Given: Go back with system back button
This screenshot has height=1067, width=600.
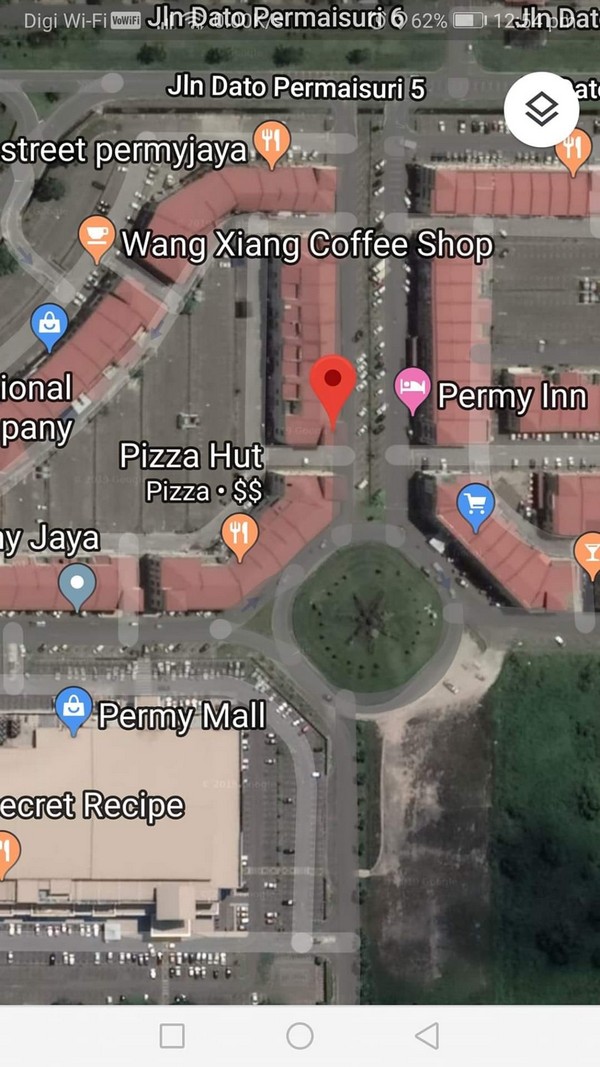Looking at the screenshot, I should (x=427, y=1036).
